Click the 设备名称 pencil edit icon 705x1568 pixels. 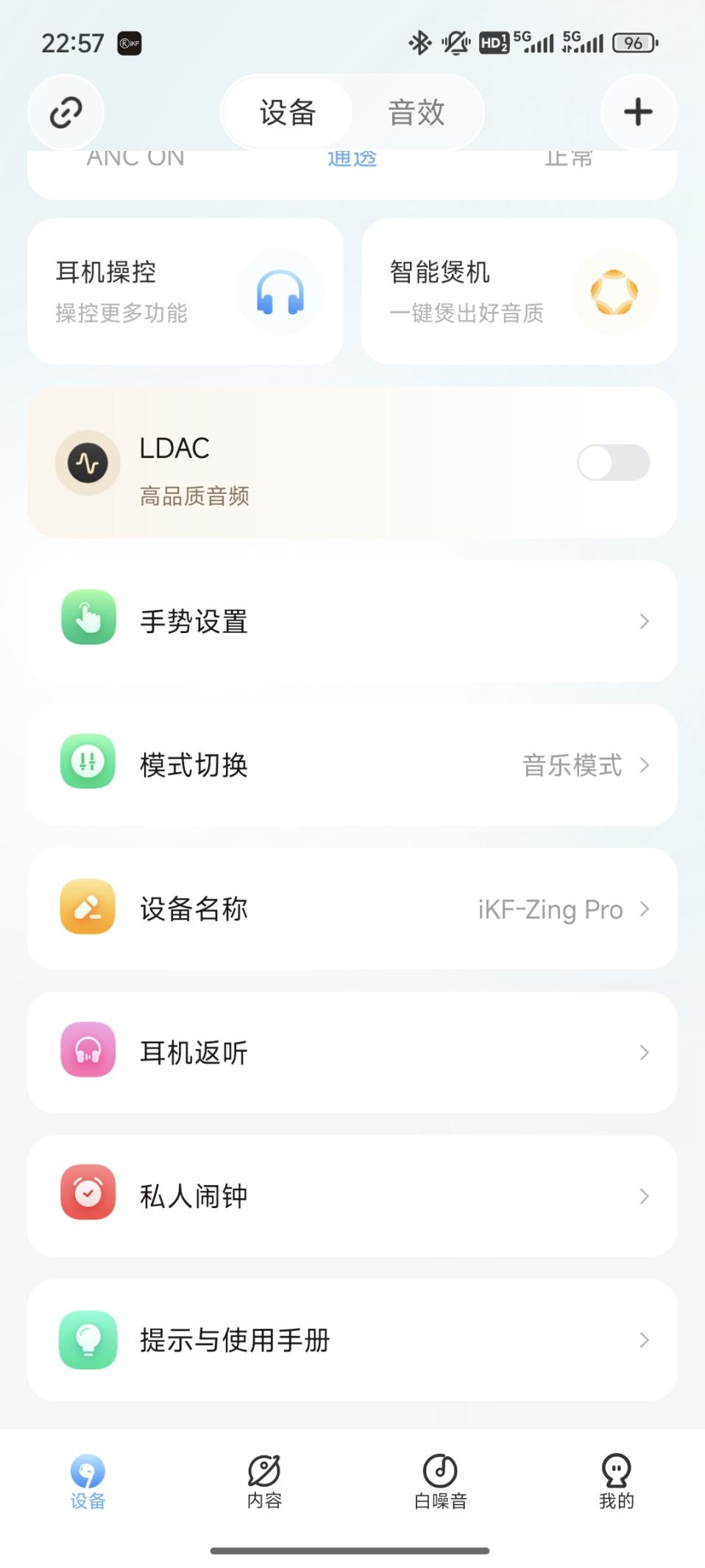click(88, 908)
